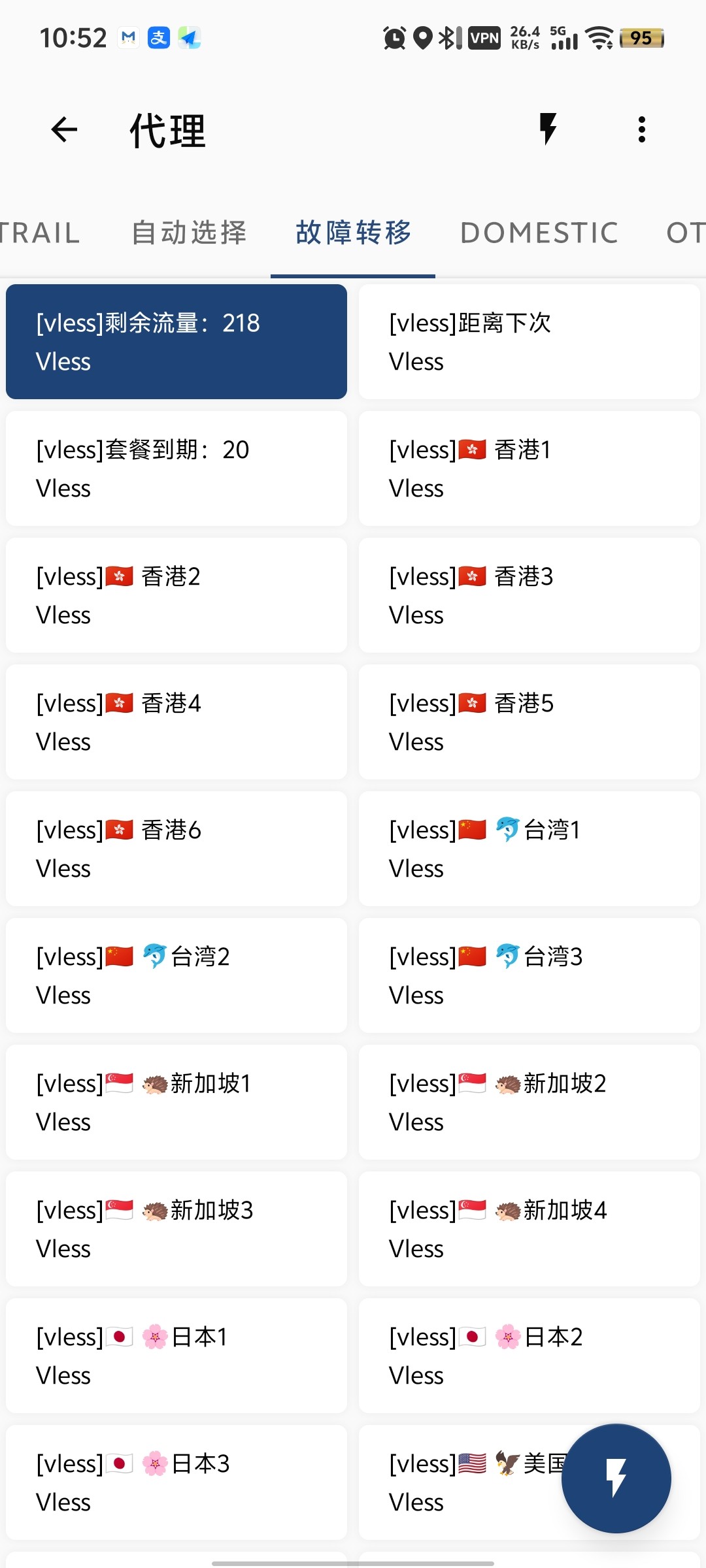Select the 日本1 proxy node
The image size is (706, 1568).
(176, 1356)
